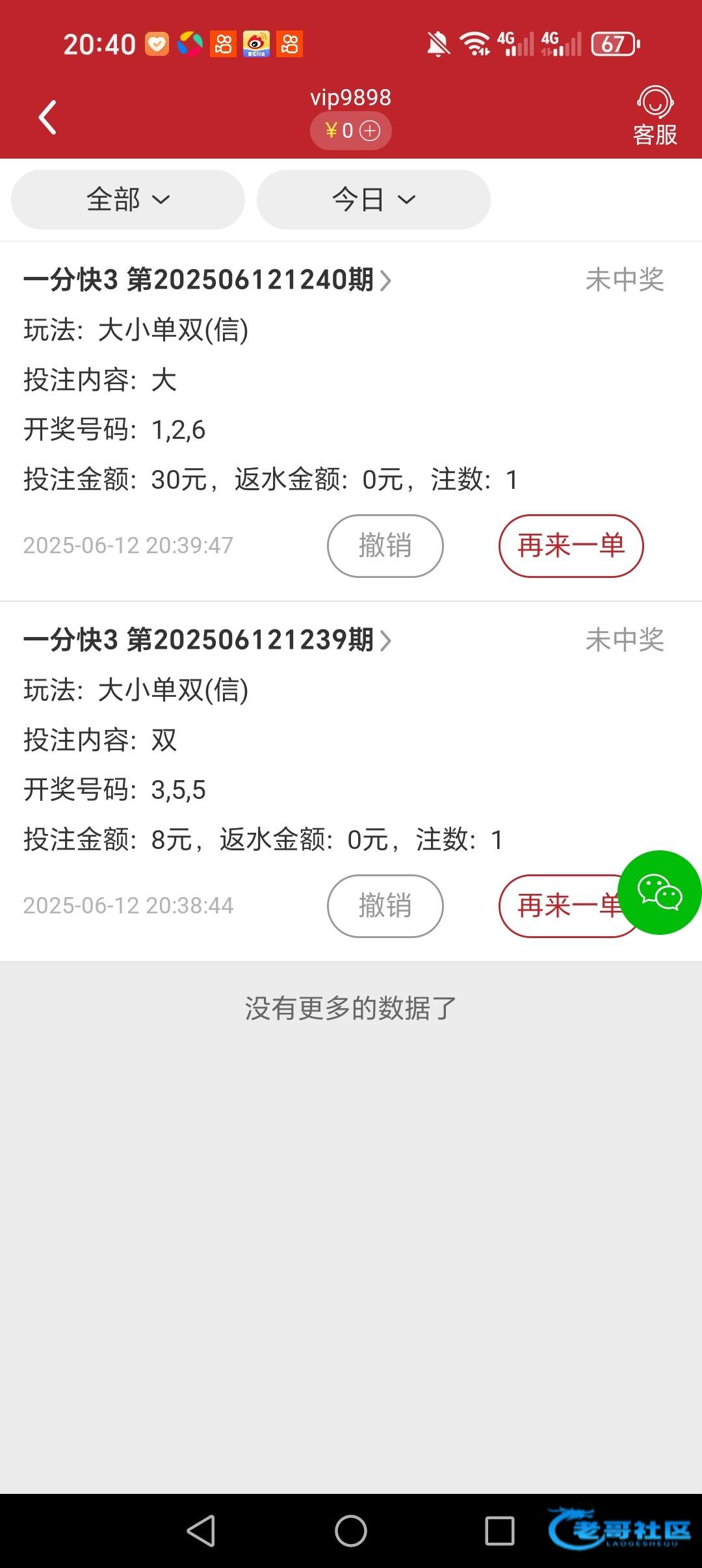The width and height of the screenshot is (702, 1568).
Task: Go back using the header arrow
Action: click(48, 118)
